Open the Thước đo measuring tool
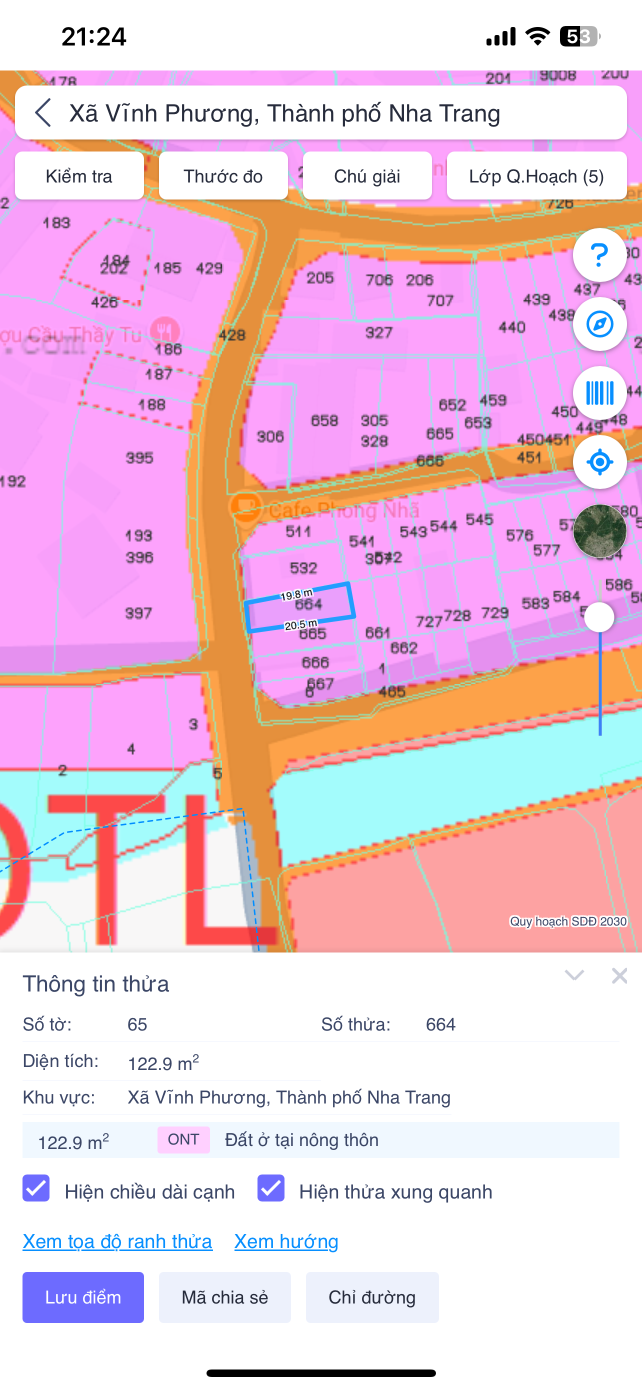The image size is (642, 1389). (x=223, y=176)
